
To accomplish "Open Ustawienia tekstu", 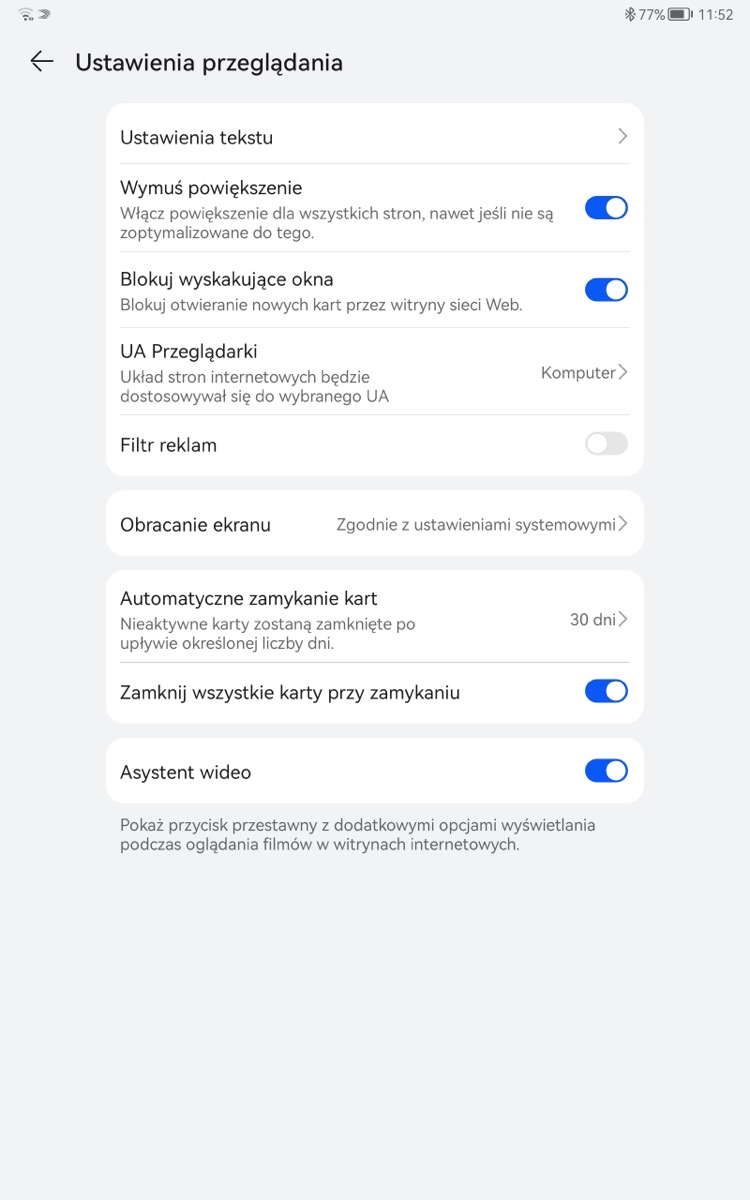I will 375,137.
